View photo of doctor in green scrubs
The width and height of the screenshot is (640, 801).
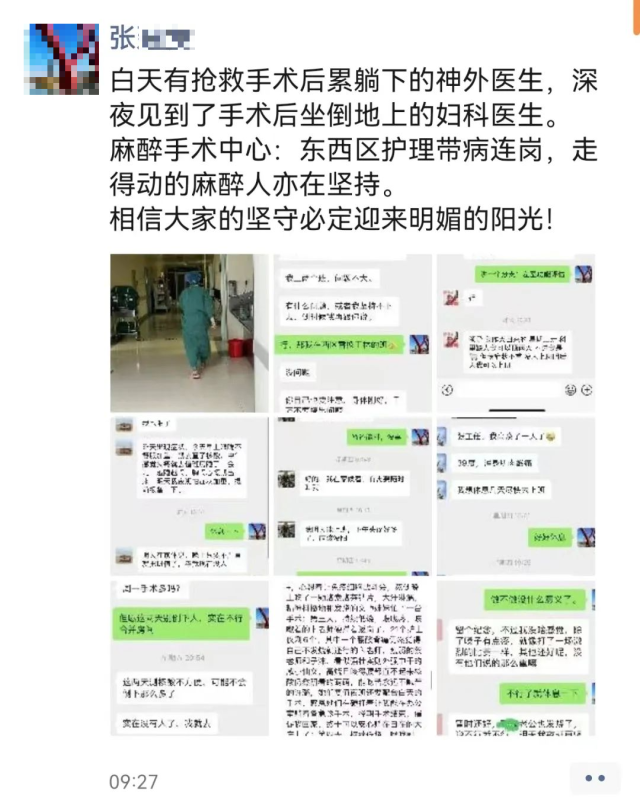189,330
